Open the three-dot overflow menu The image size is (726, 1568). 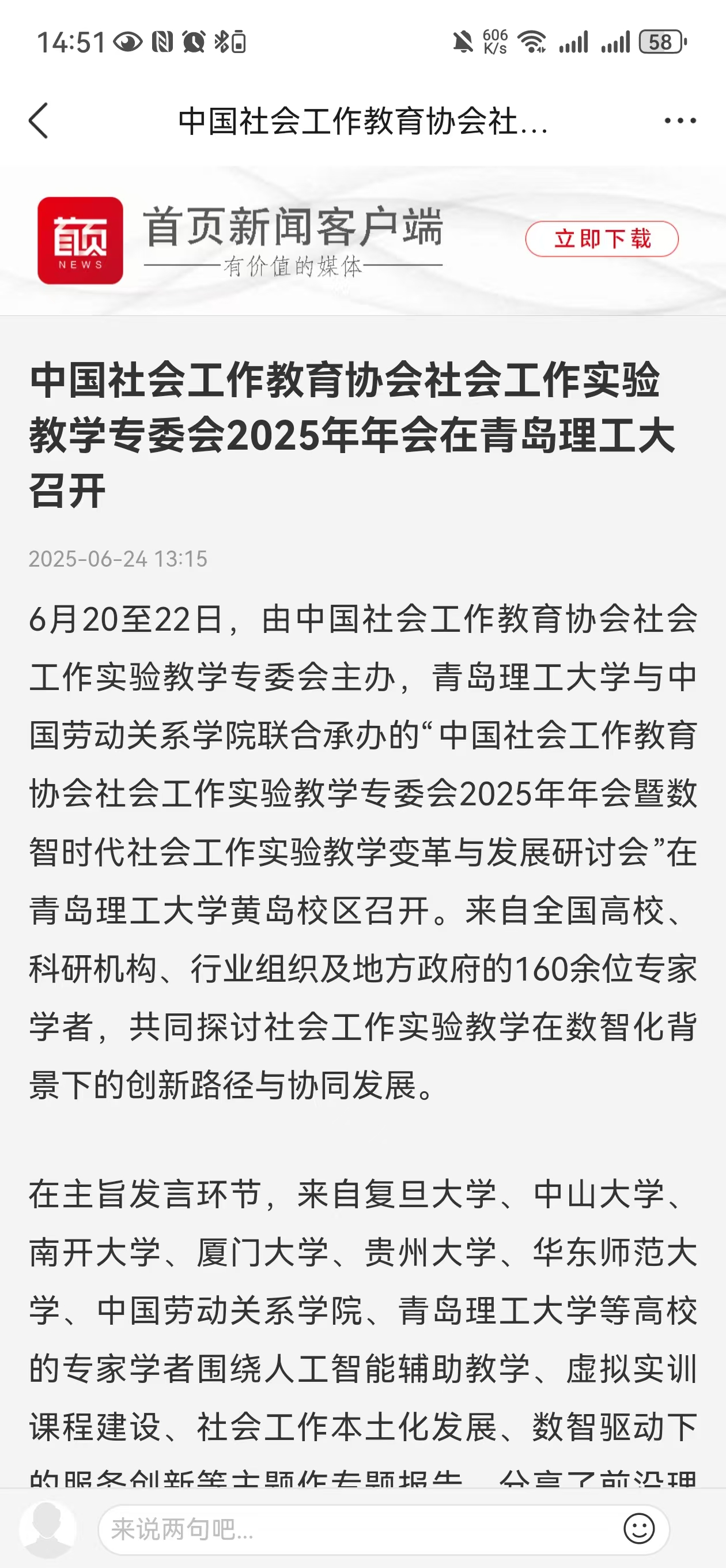point(680,120)
